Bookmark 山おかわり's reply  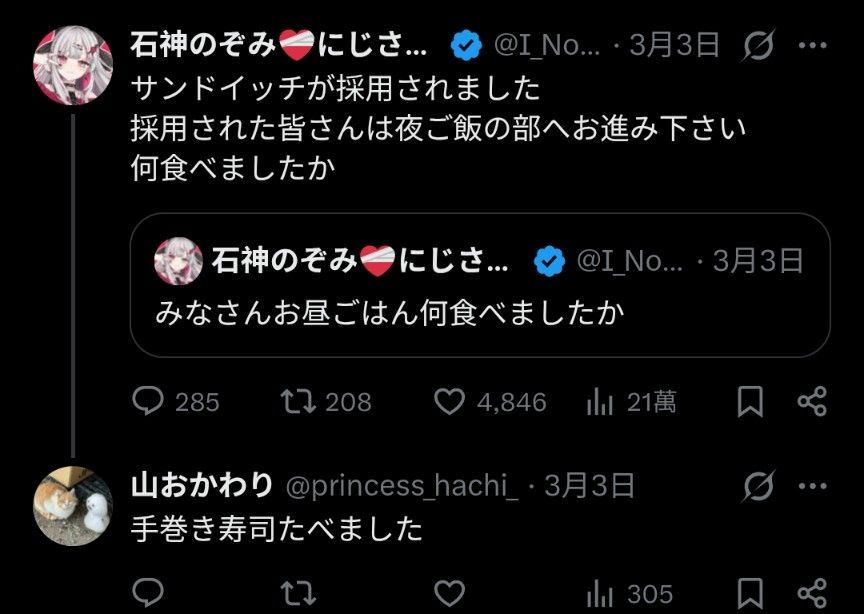pos(750,592)
